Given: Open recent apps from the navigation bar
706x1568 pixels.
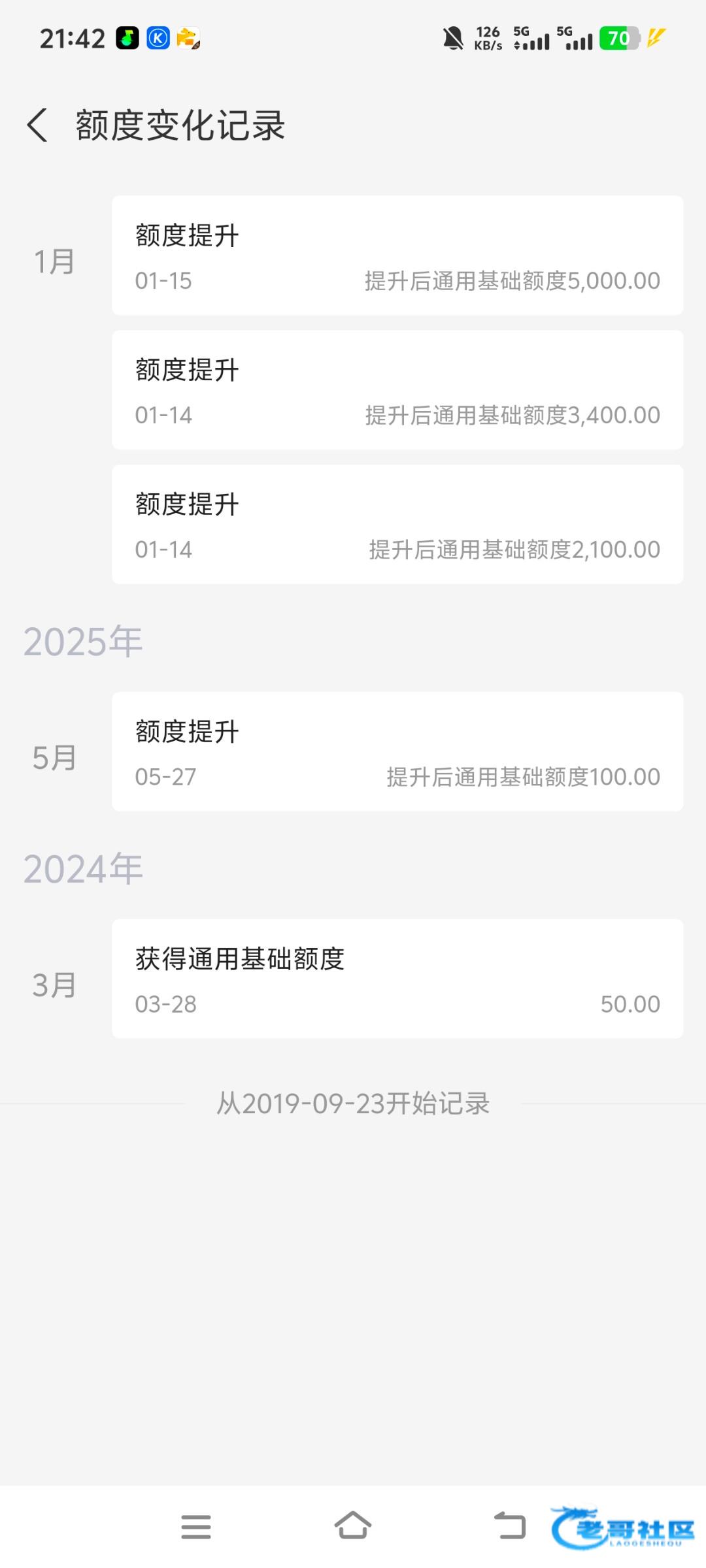Looking at the screenshot, I should click(196, 1526).
